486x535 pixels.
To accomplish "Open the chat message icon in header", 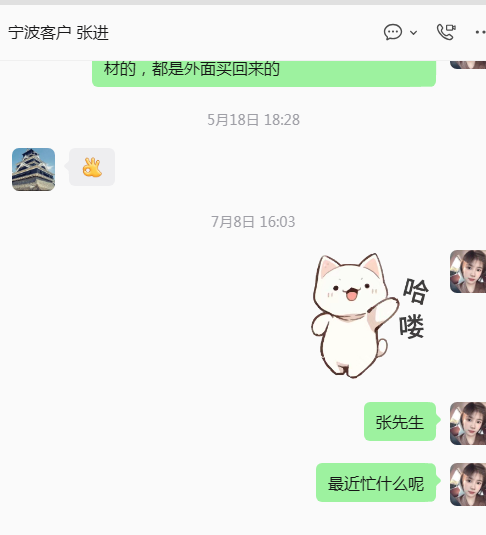I will [x=392, y=32].
